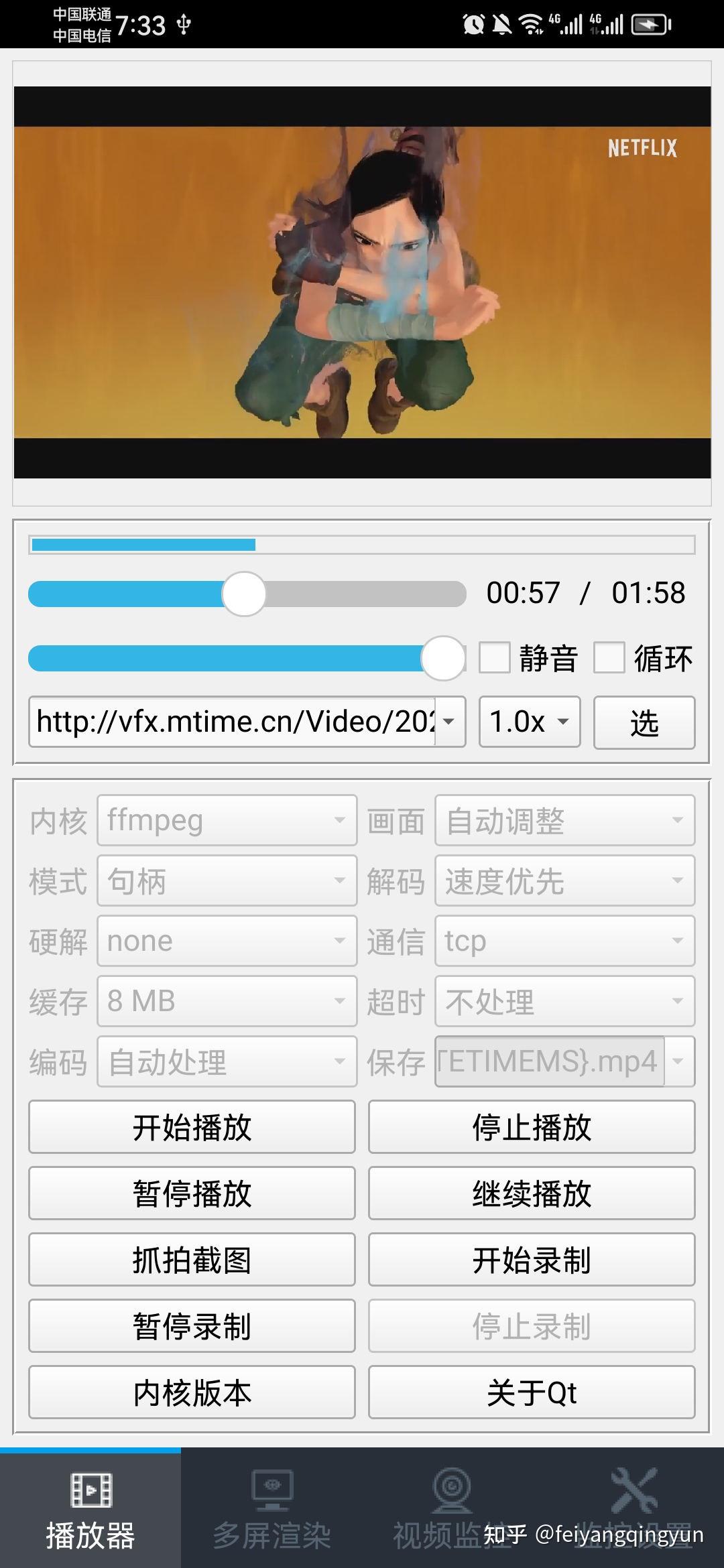Enable the 静音 mute checkbox
The height and width of the screenshot is (1568, 724).
(x=497, y=659)
